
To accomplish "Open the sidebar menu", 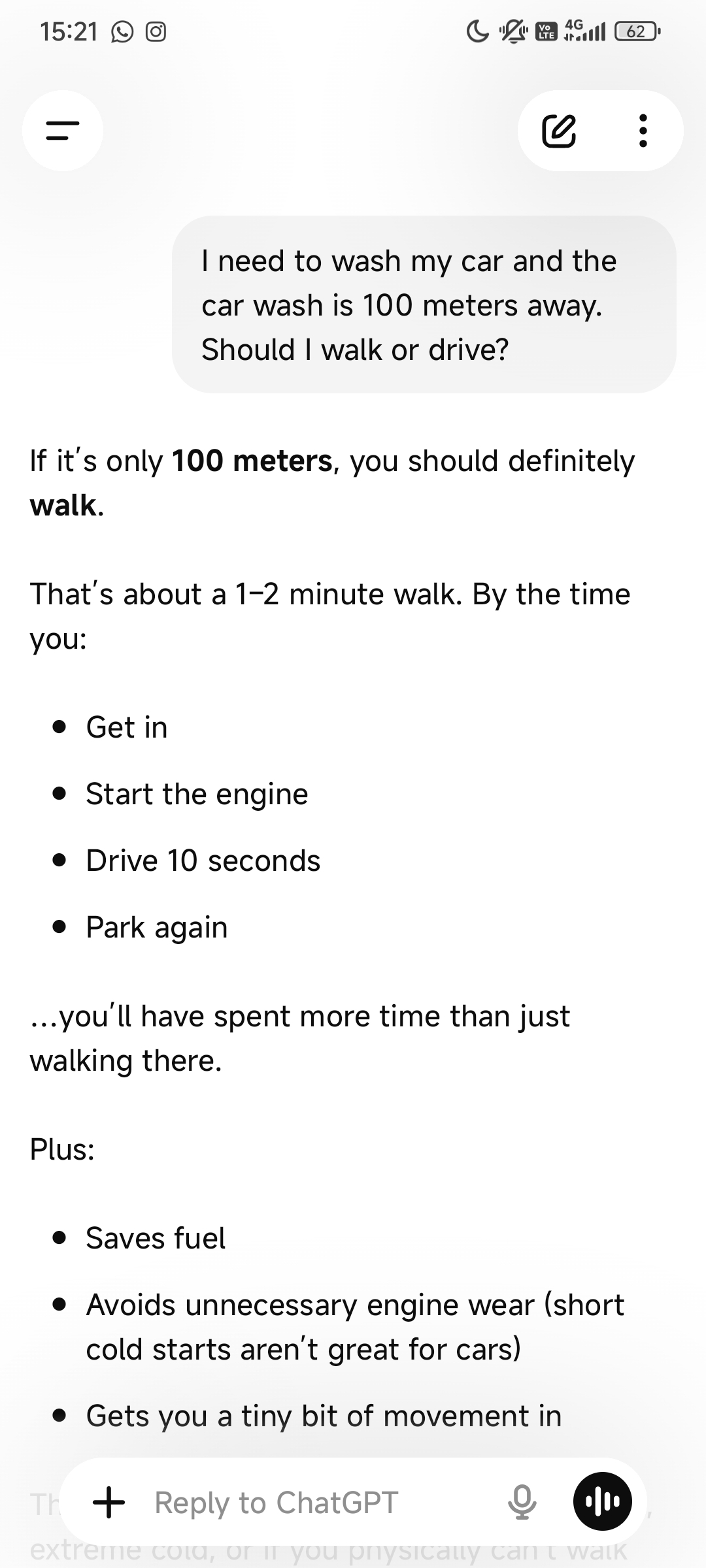I will [x=63, y=131].
